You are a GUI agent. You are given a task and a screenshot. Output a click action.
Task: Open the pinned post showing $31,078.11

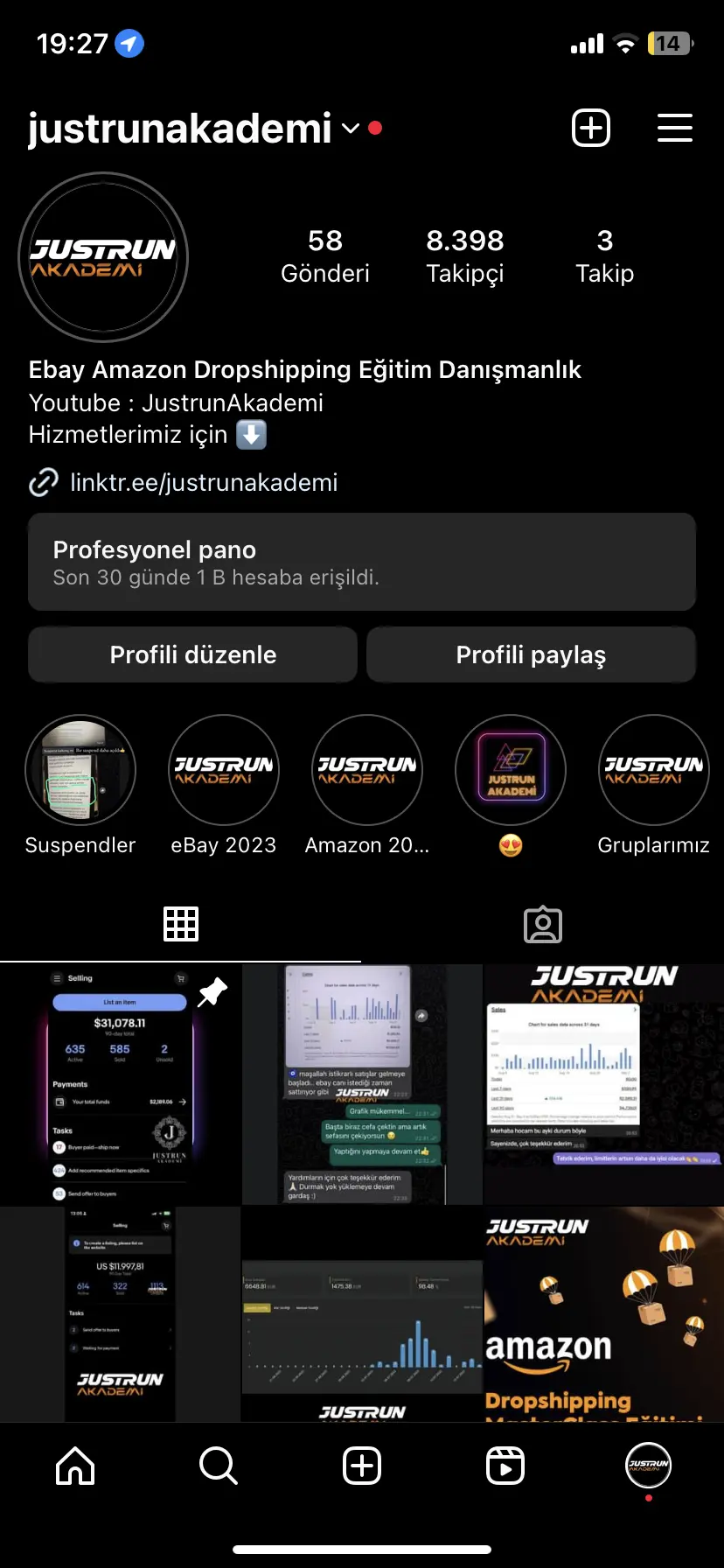tap(120, 1085)
